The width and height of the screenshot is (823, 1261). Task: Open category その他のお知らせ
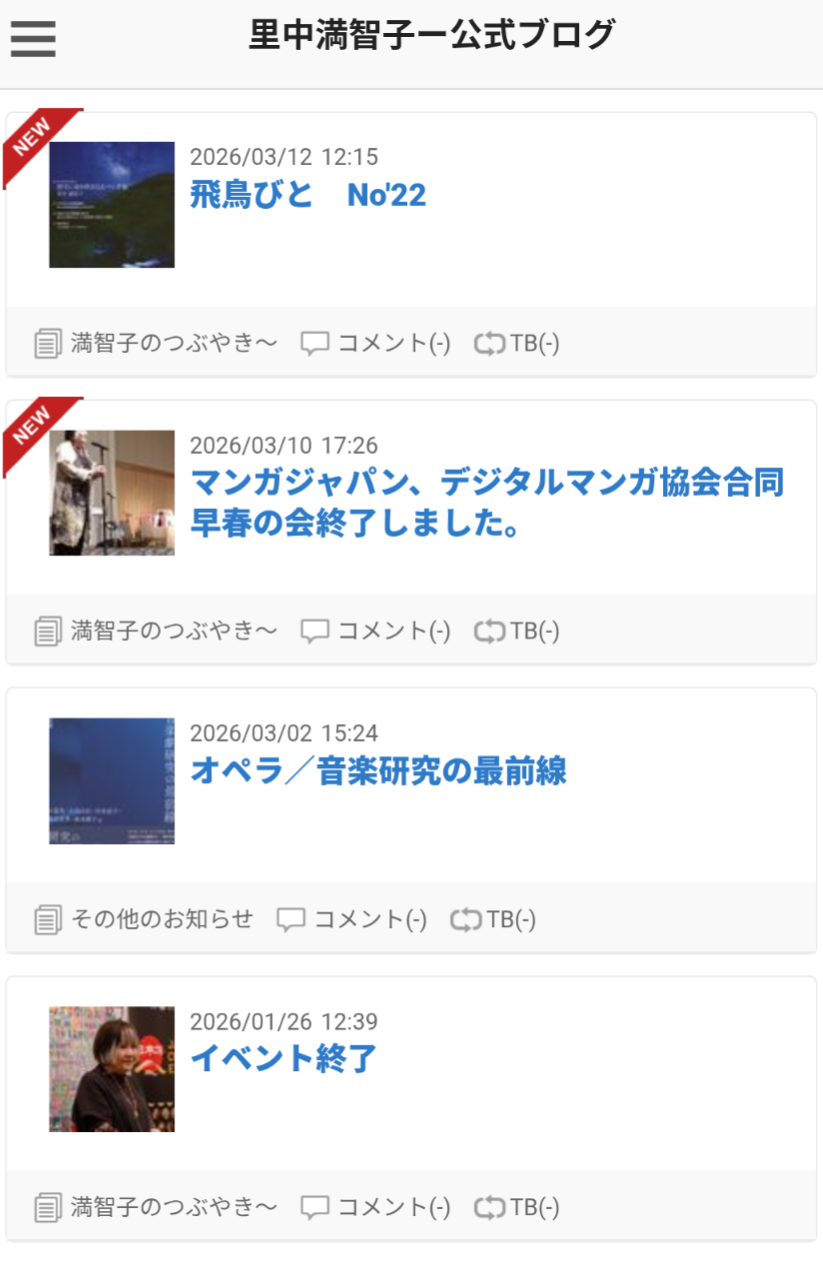(162, 919)
